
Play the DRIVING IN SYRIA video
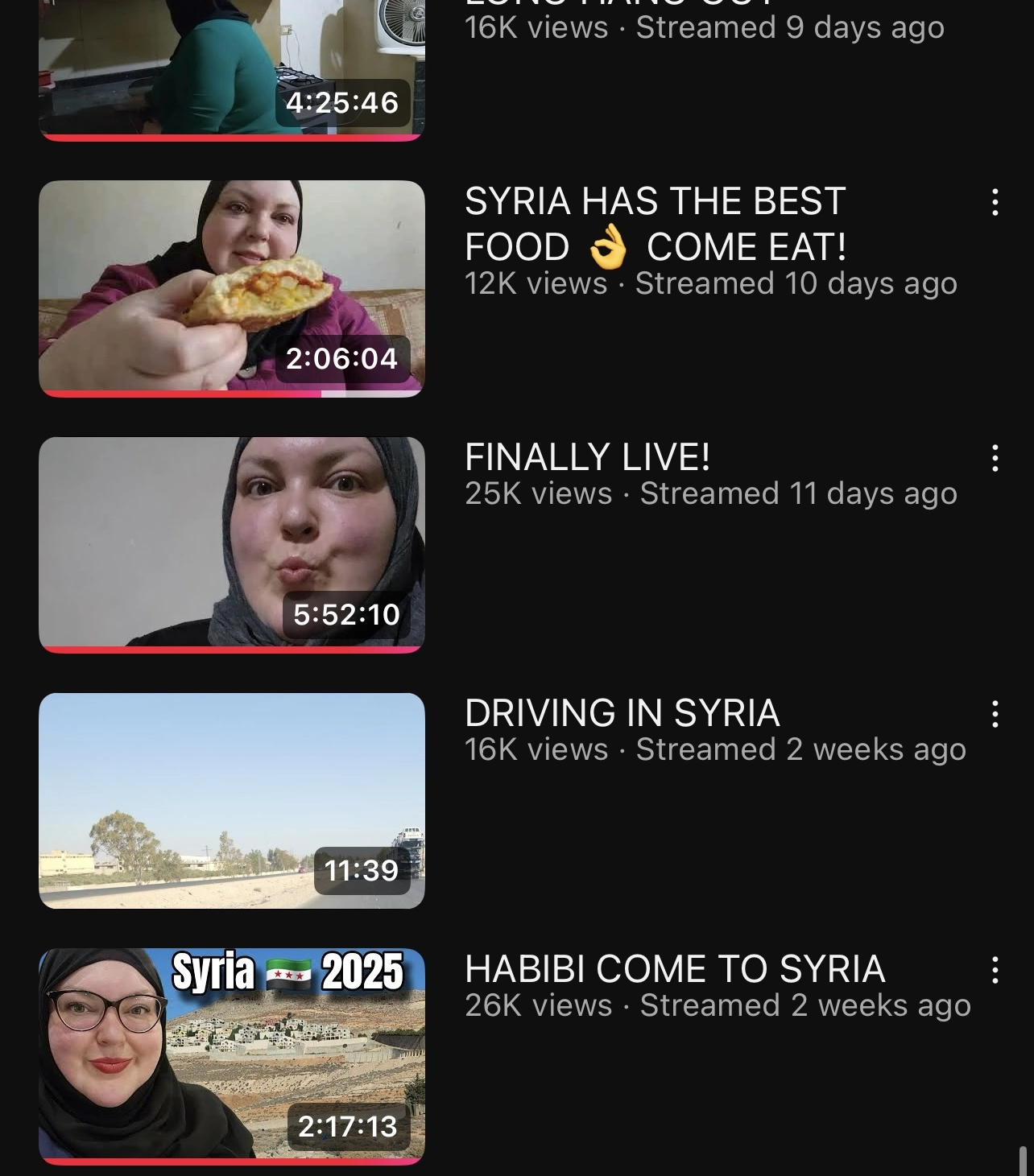[x=232, y=801]
